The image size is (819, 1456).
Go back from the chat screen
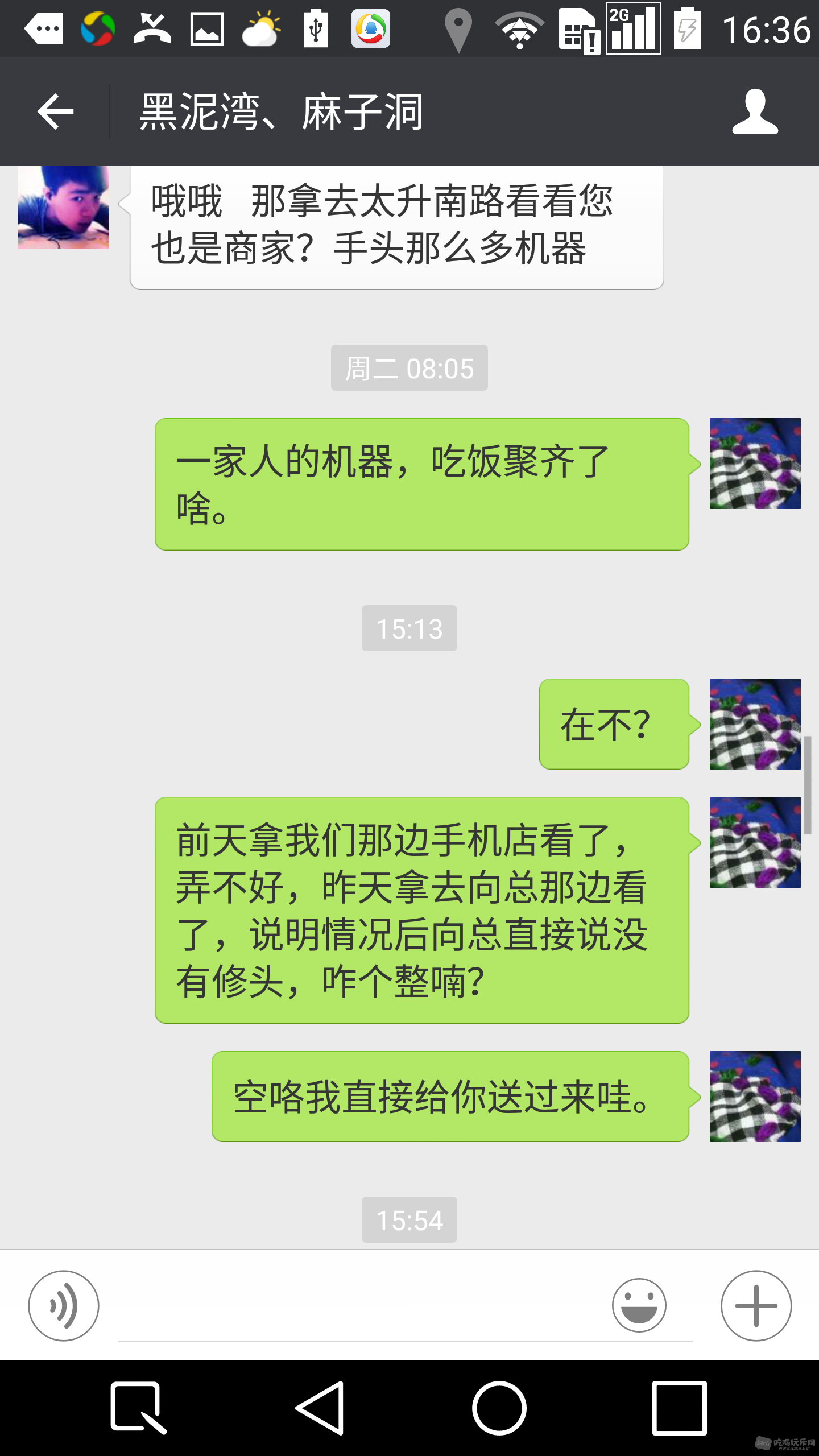click(56, 111)
